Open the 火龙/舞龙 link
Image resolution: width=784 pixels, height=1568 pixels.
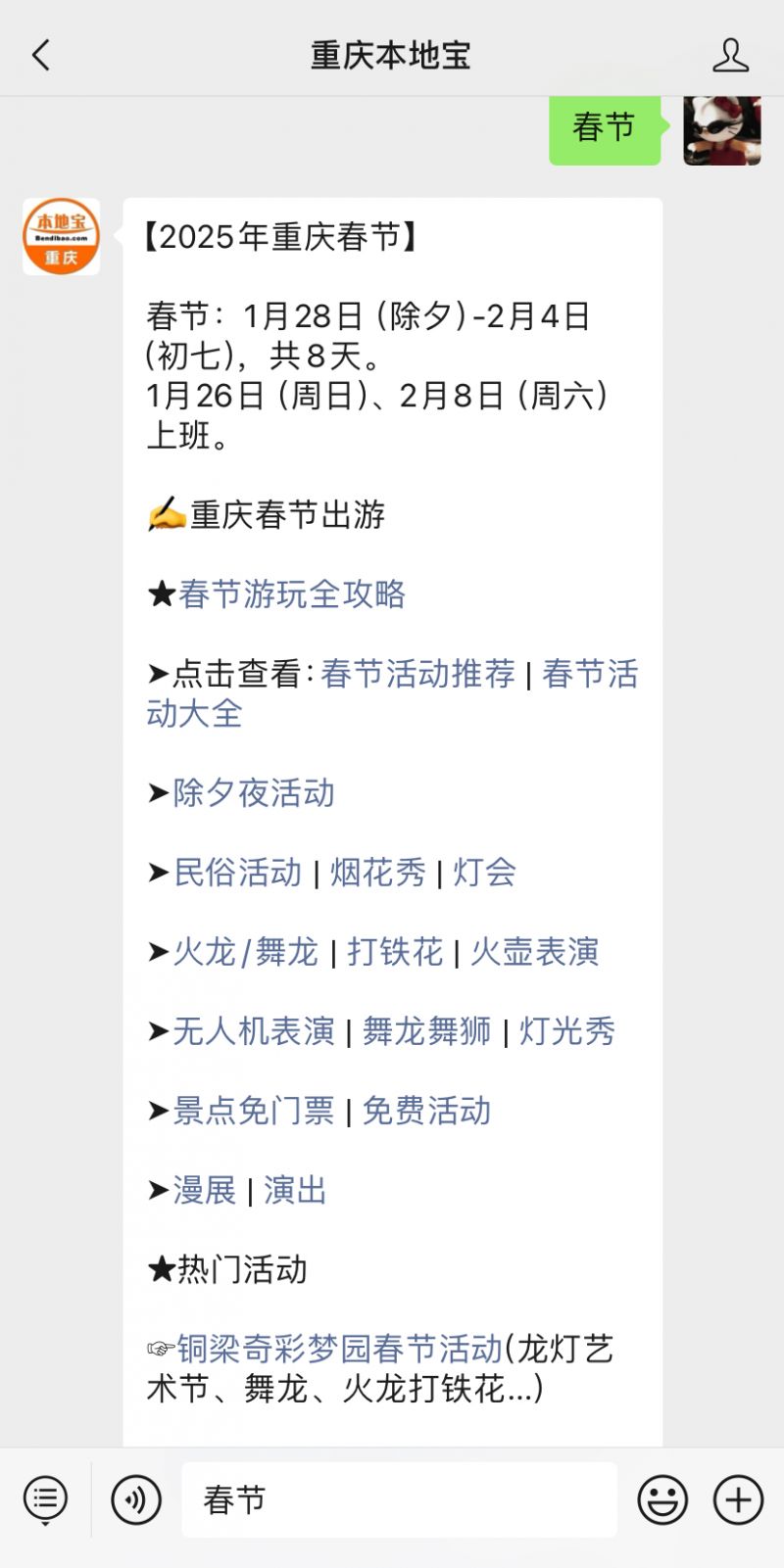pos(246,951)
